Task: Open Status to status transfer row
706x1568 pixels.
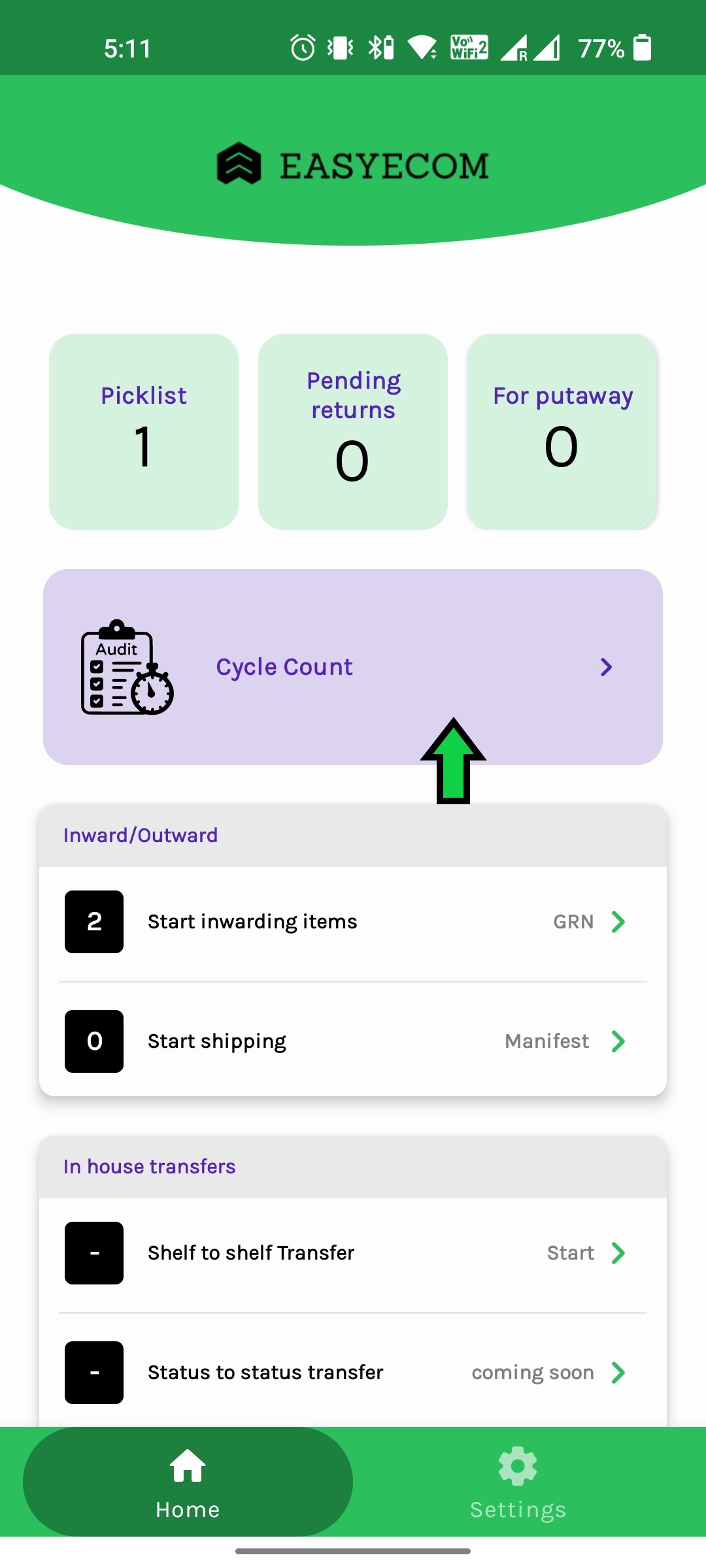Action: point(353,1373)
